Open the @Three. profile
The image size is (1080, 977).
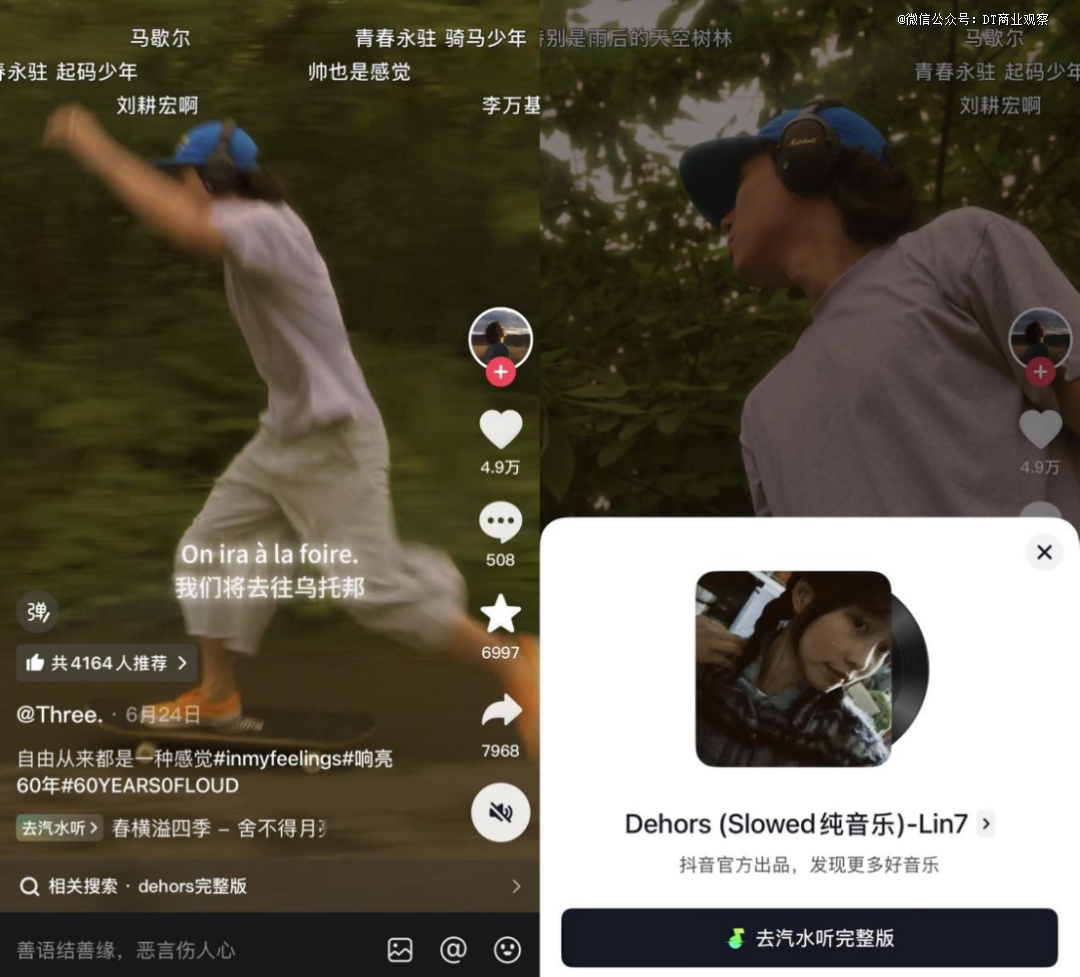59,714
